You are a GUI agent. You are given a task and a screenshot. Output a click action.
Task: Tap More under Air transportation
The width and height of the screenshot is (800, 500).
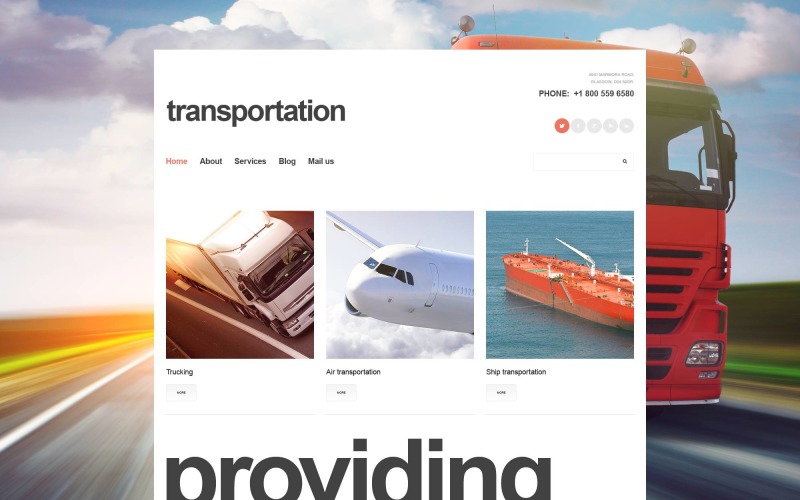click(x=341, y=393)
